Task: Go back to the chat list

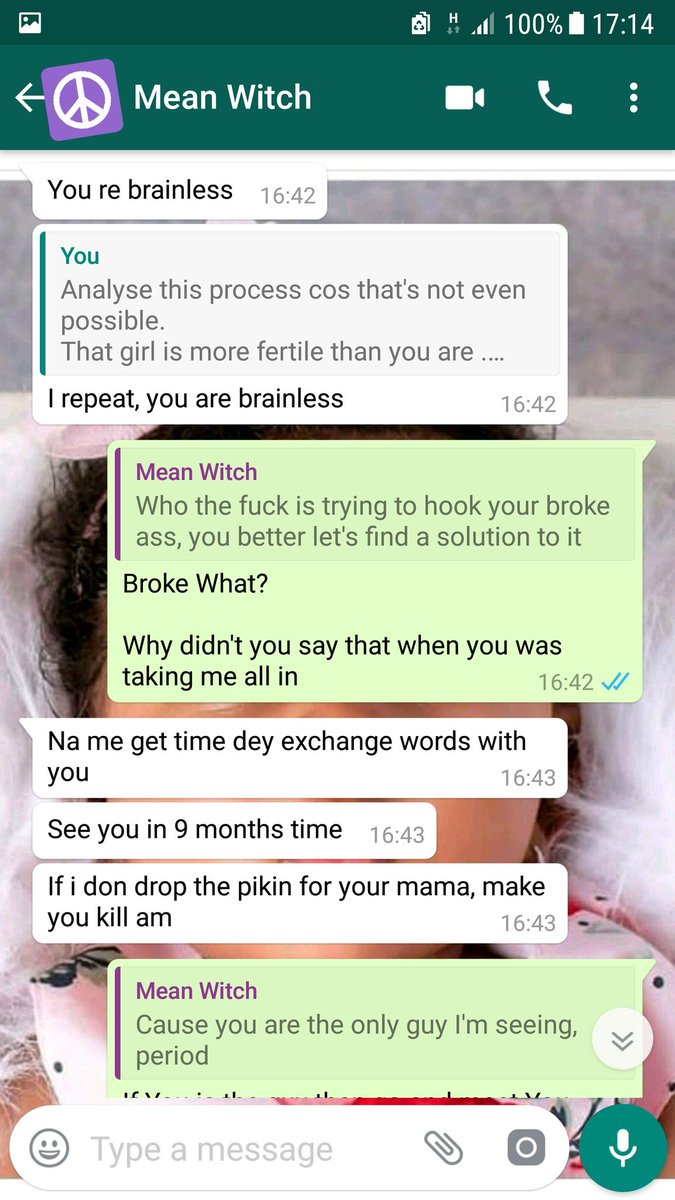Action: click(x=28, y=97)
